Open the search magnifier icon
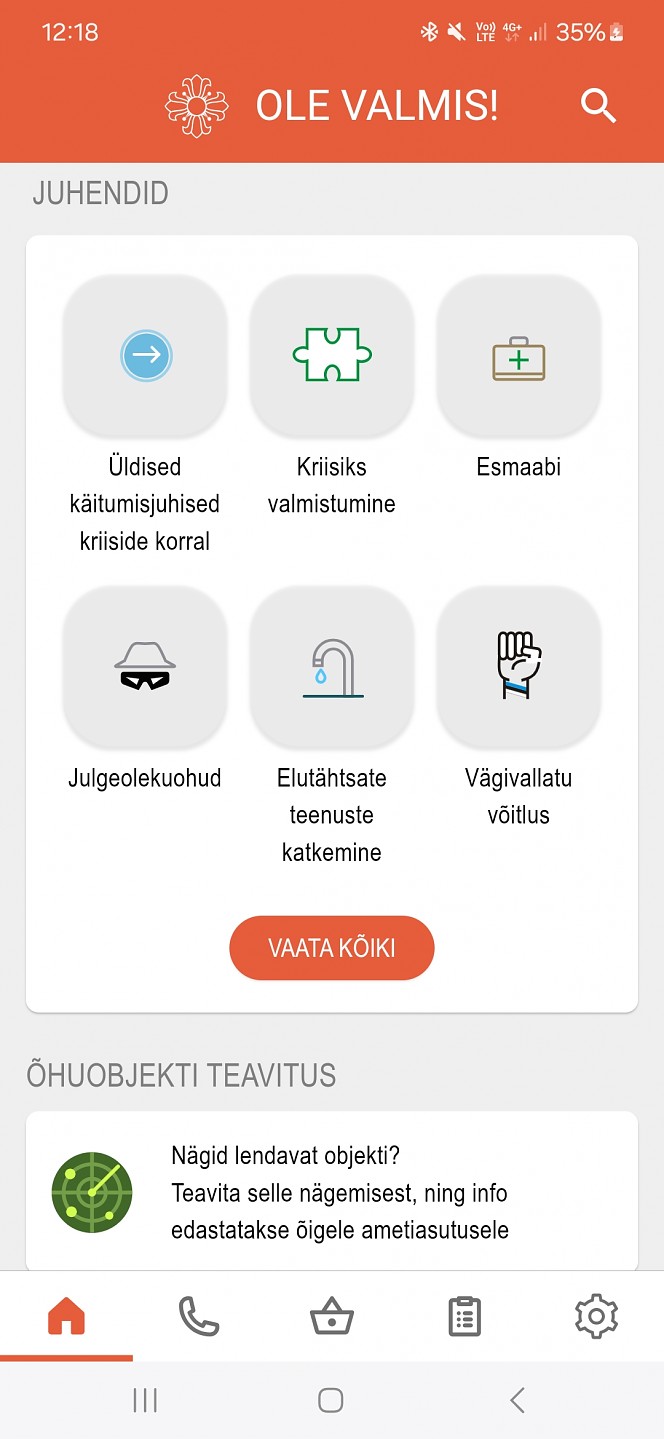The height and width of the screenshot is (1439, 664). (598, 106)
